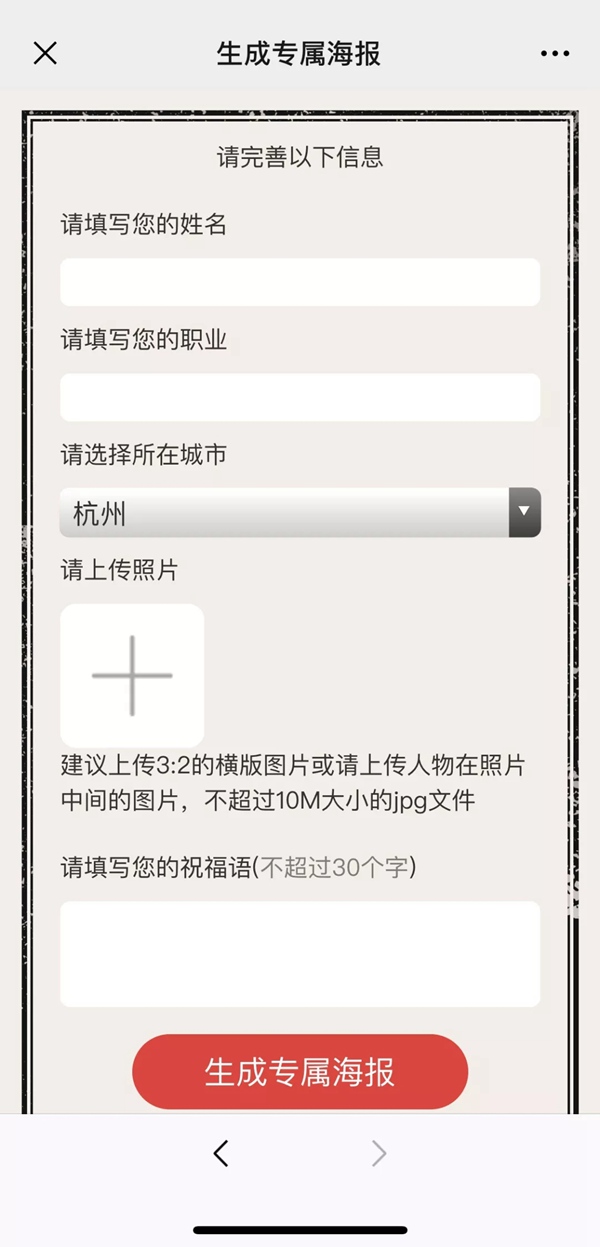600x1247 pixels.
Task: Open the three-dot overflow menu
Action: pyautogui.click(x=555, y=53)
